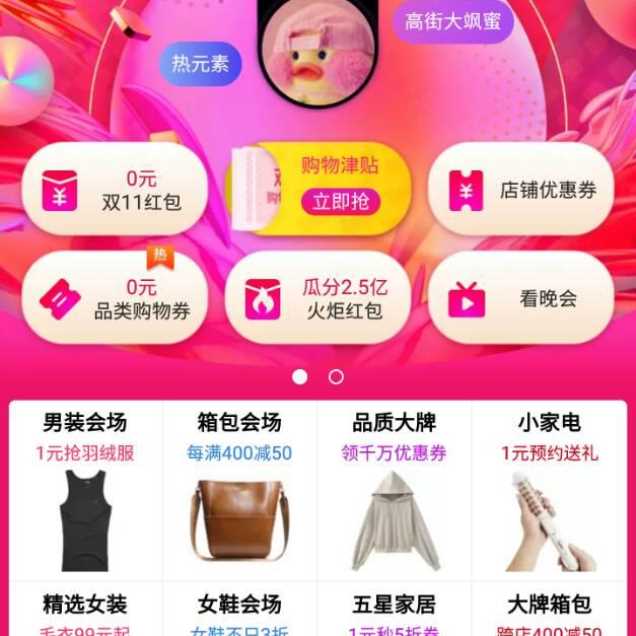Select the 高街大飒蜜 bubble
636x636 pixels.
click(452, 21)
